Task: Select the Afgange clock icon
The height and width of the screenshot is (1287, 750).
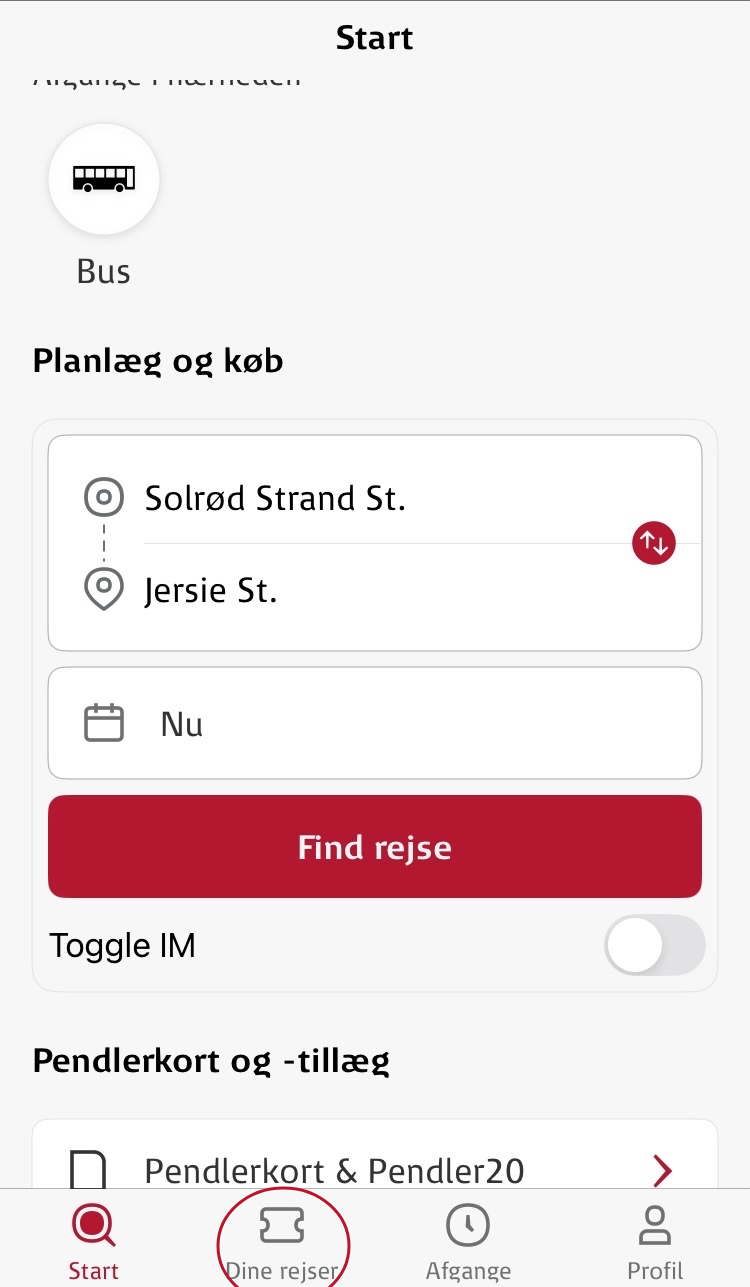Action: pyautogui.click(x=468, y=1224)
